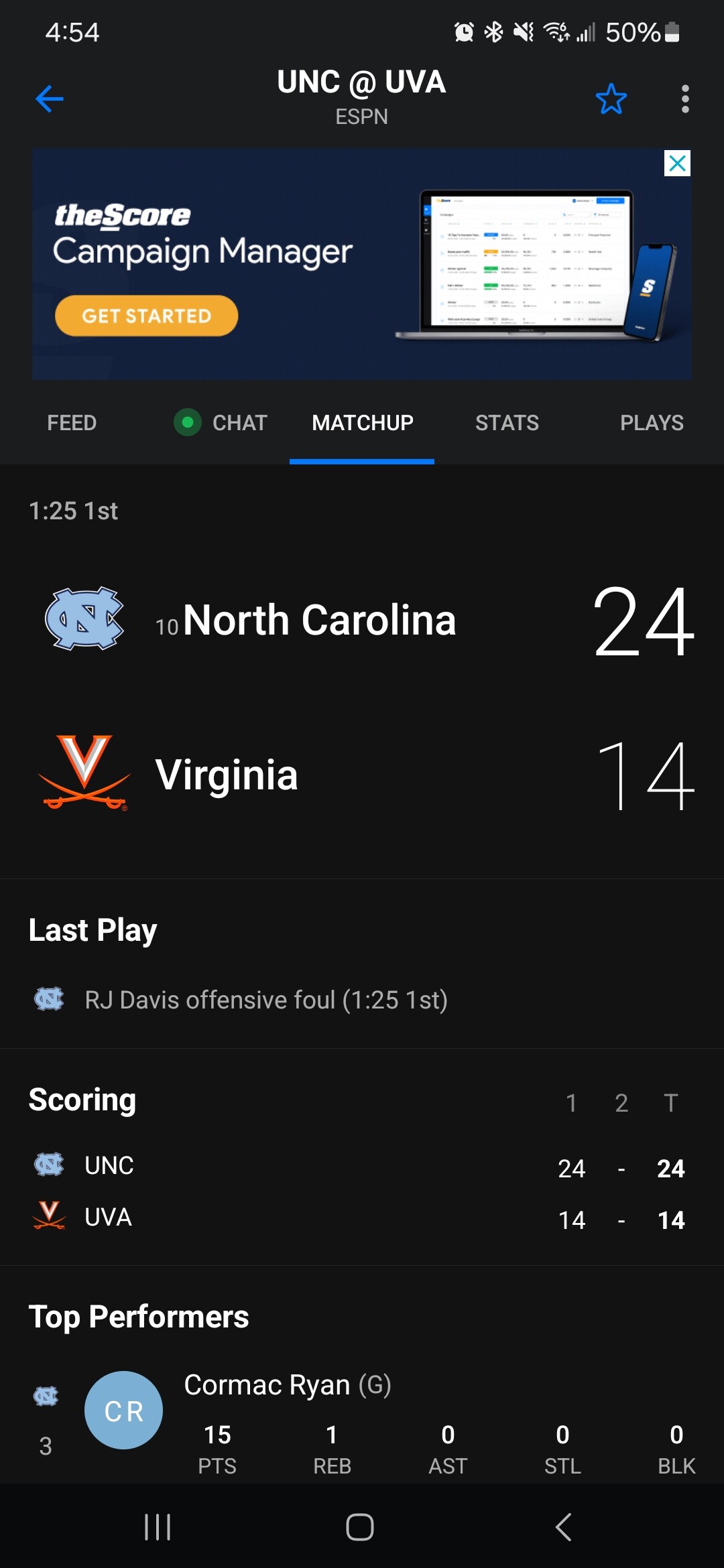Open North Carolina team page

[x=319, y=620]
